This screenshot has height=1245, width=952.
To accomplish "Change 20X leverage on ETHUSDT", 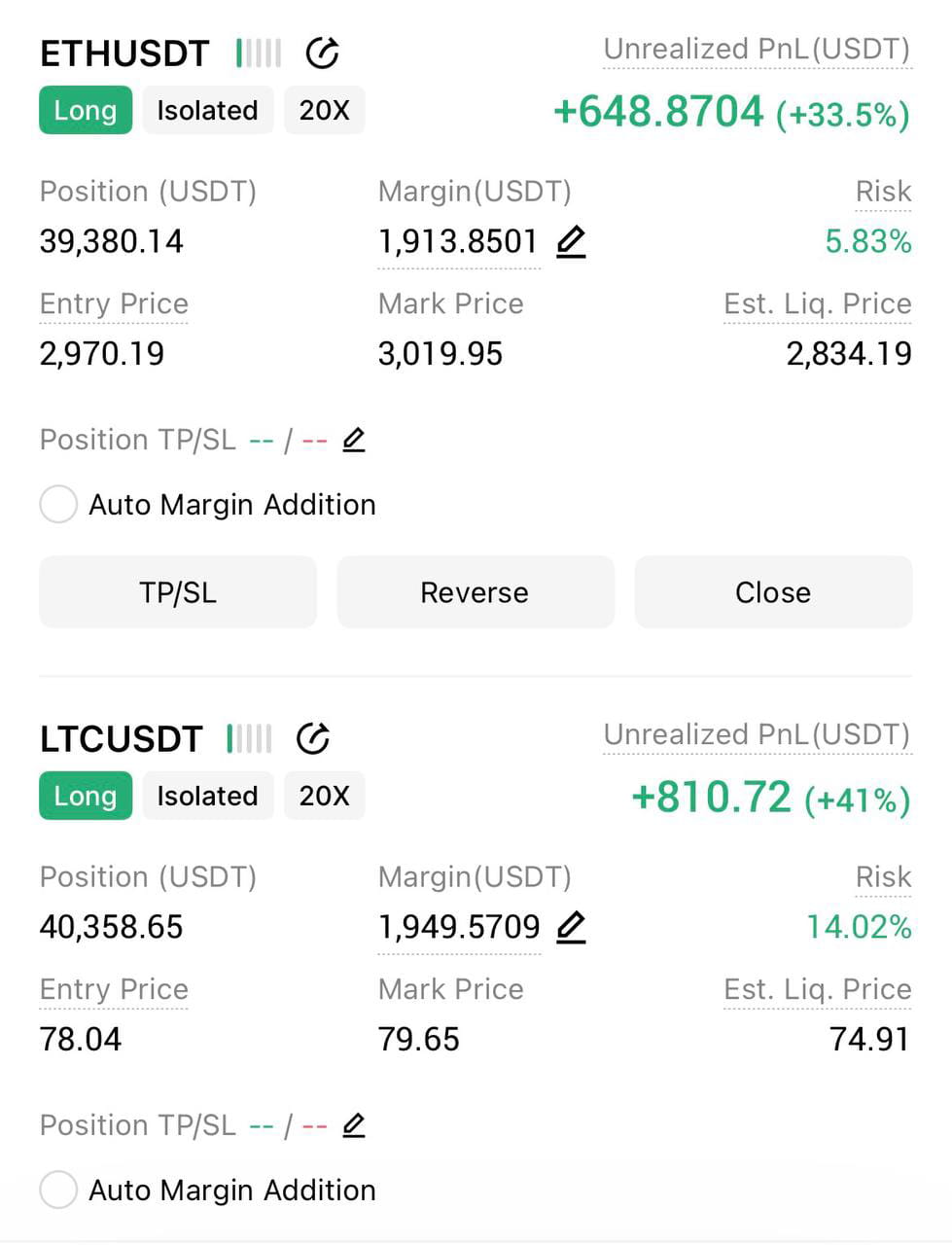I will [324, 111].
